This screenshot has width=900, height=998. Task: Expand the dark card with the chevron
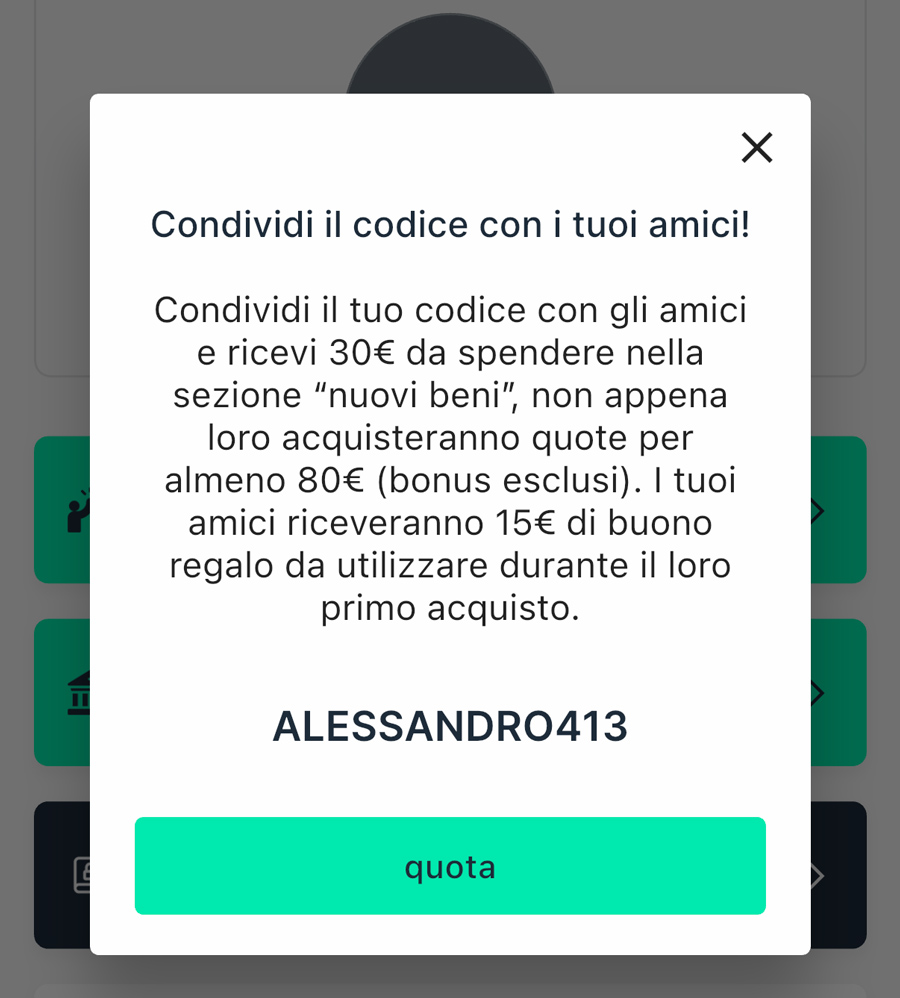pyautogui.click(x=818, y=875)
